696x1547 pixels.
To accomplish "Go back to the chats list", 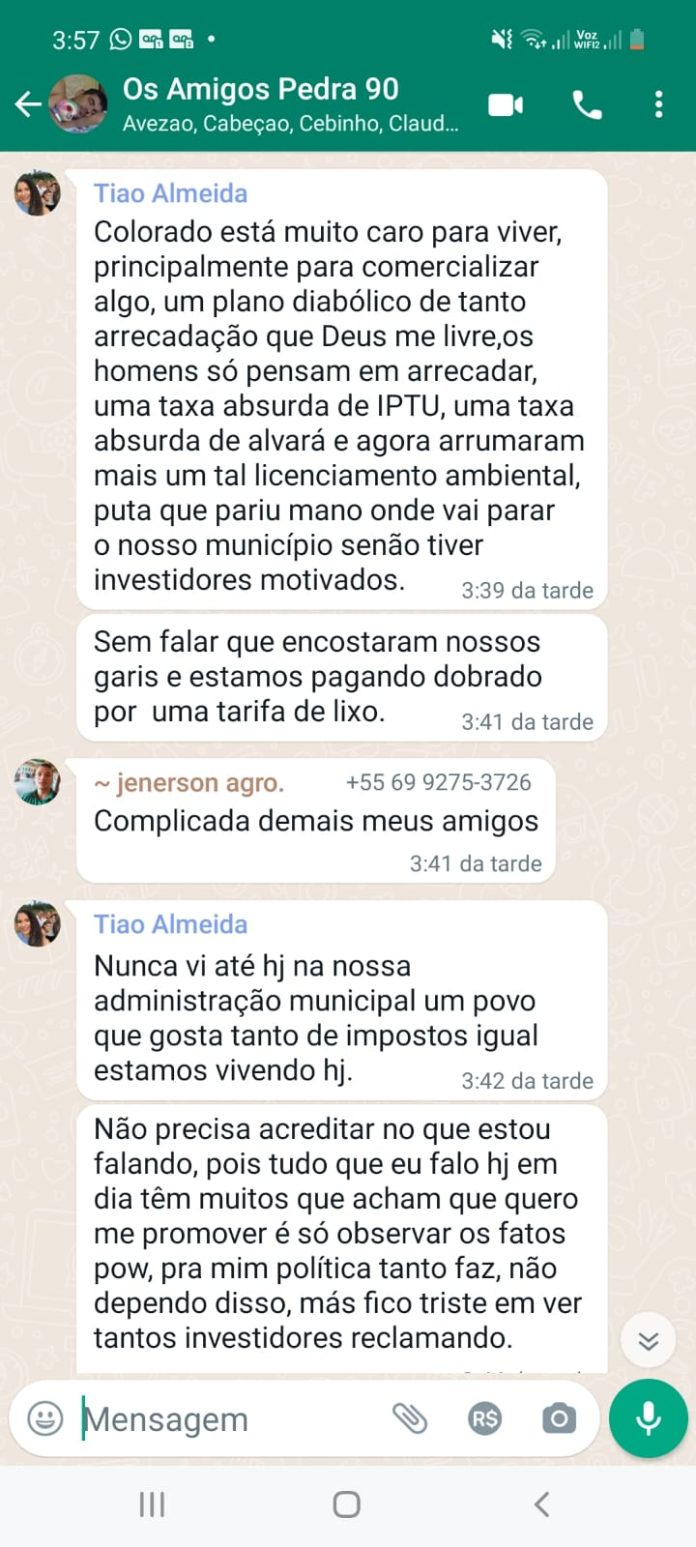I will tap(27, 104).
